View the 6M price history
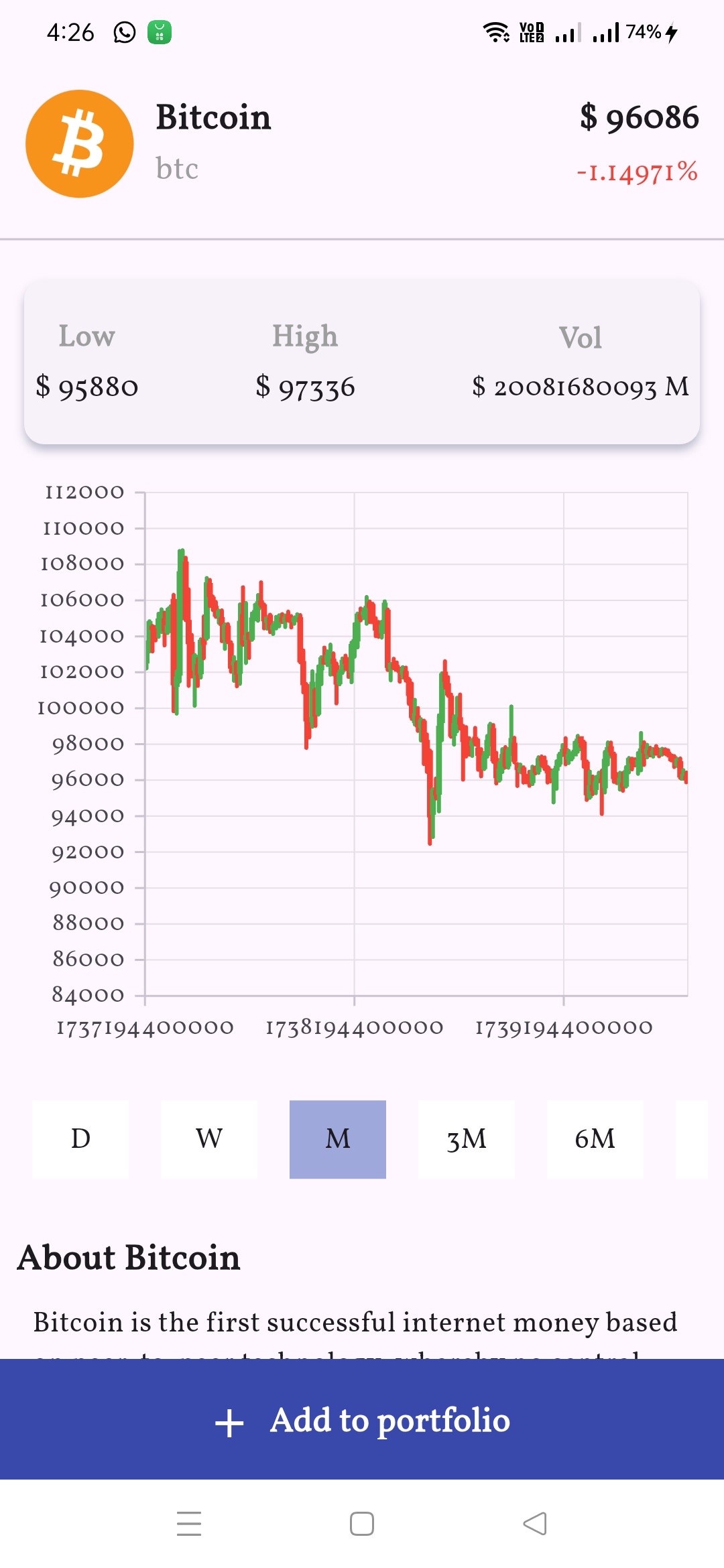 [595, 1139]
